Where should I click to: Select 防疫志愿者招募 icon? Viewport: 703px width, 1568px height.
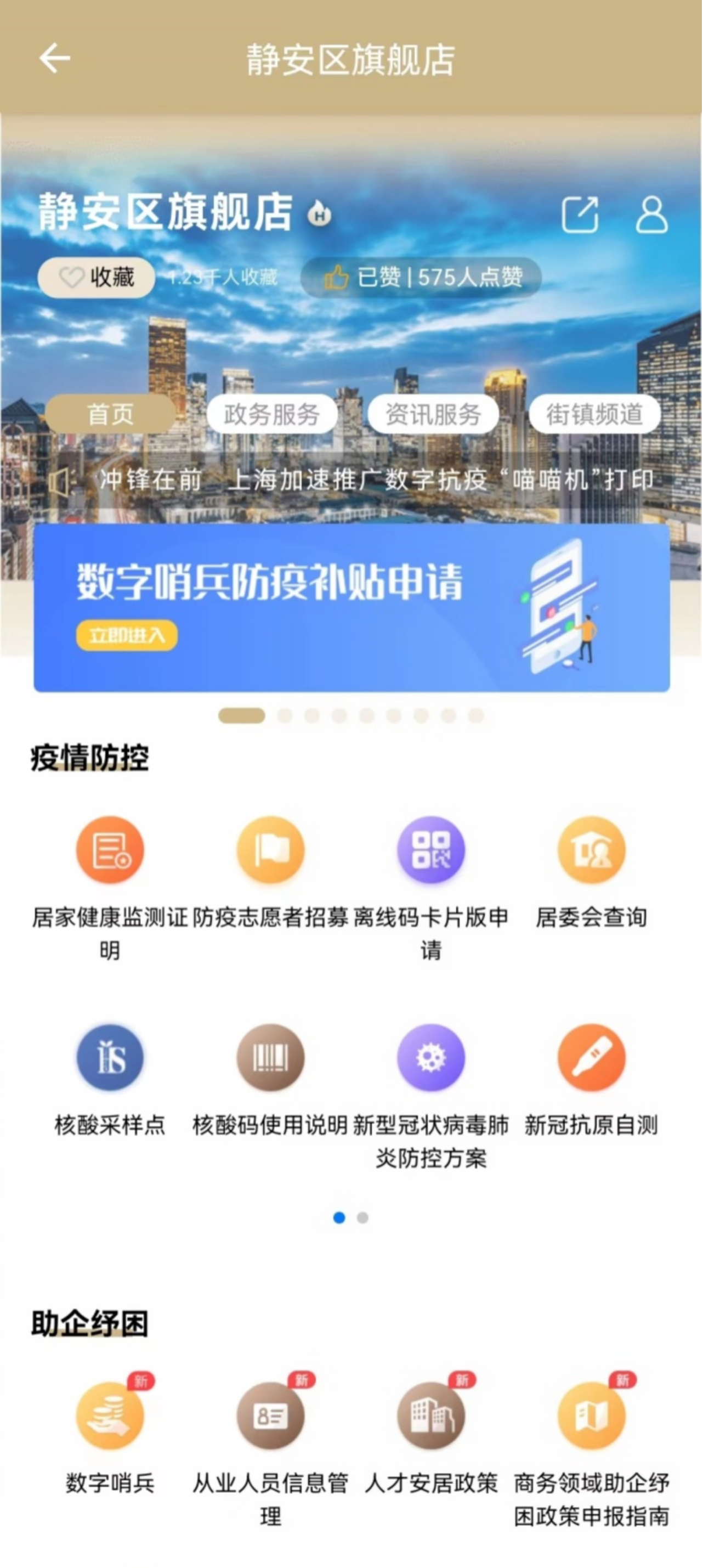[x=270, y=850]
